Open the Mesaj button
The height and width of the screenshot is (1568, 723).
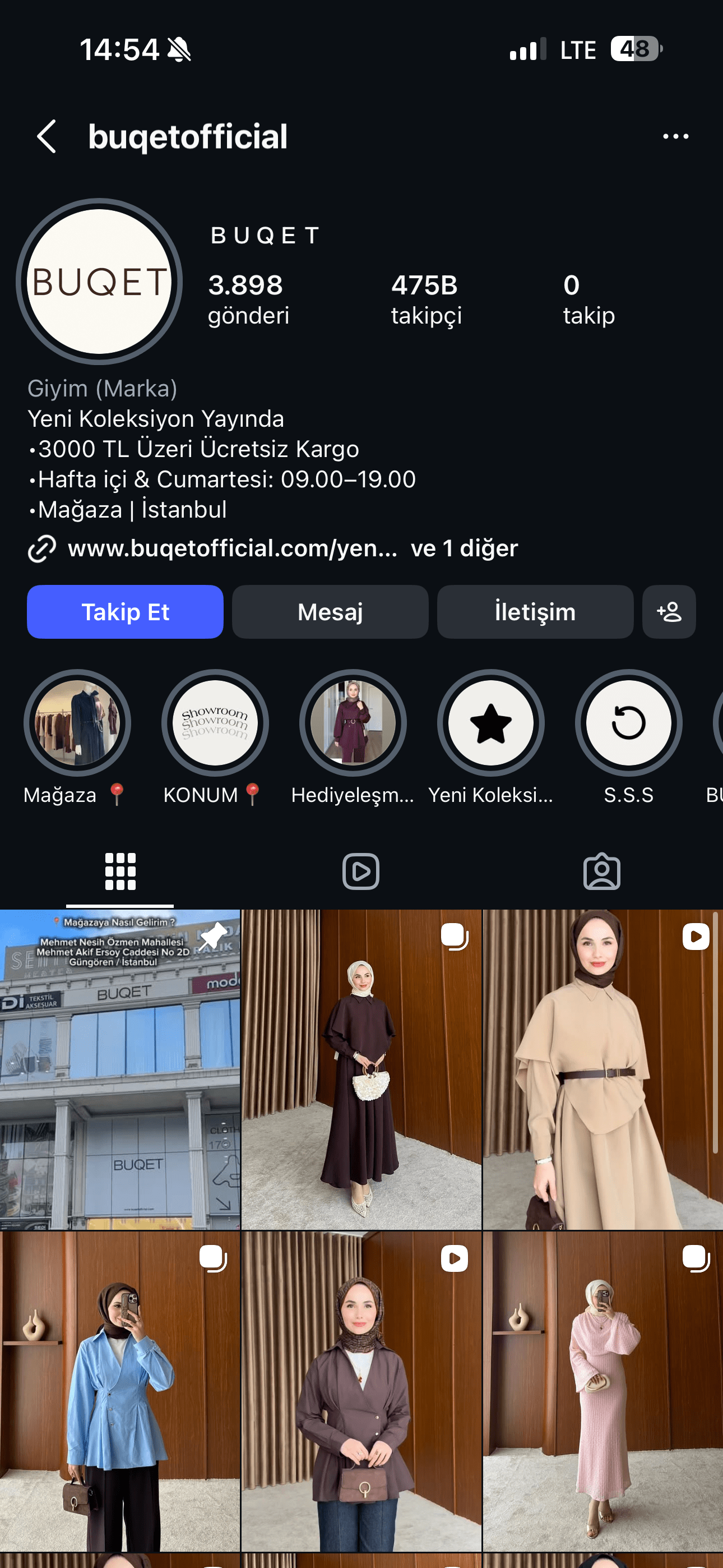(x=330, y=612)
